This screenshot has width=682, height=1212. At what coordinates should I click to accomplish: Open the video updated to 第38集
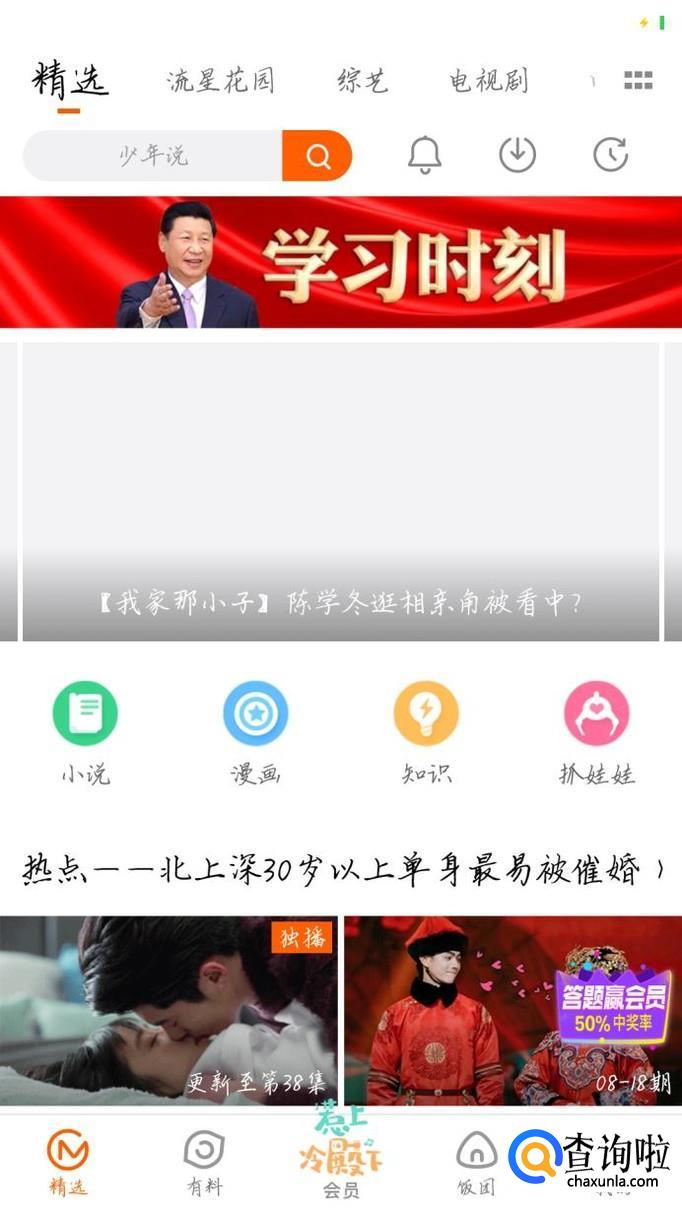pos(168,1010)
